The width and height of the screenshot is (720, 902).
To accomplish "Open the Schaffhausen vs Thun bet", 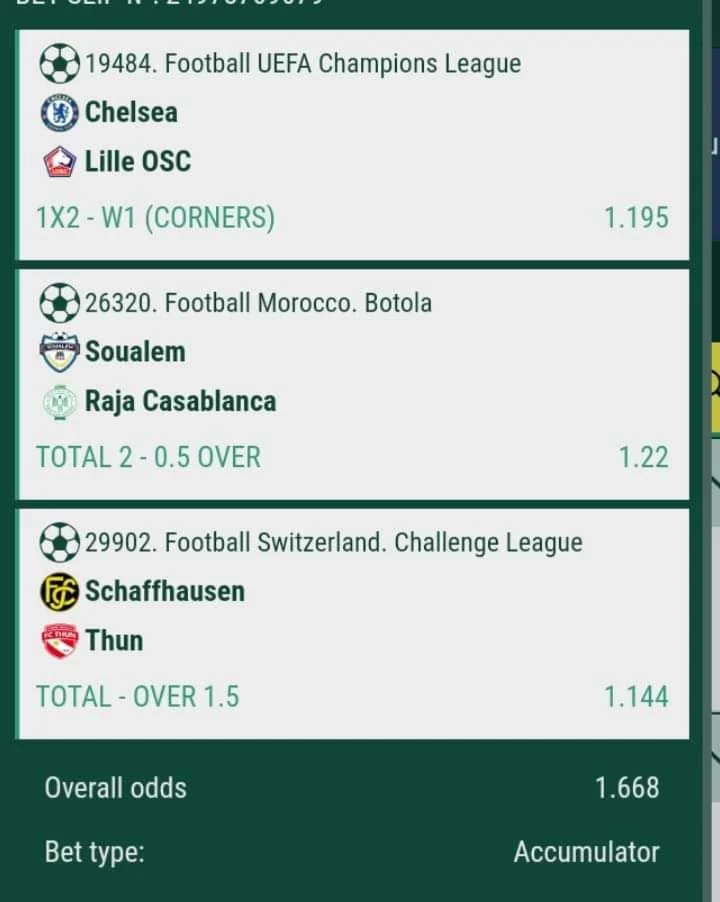I will [x=353, y=624].
